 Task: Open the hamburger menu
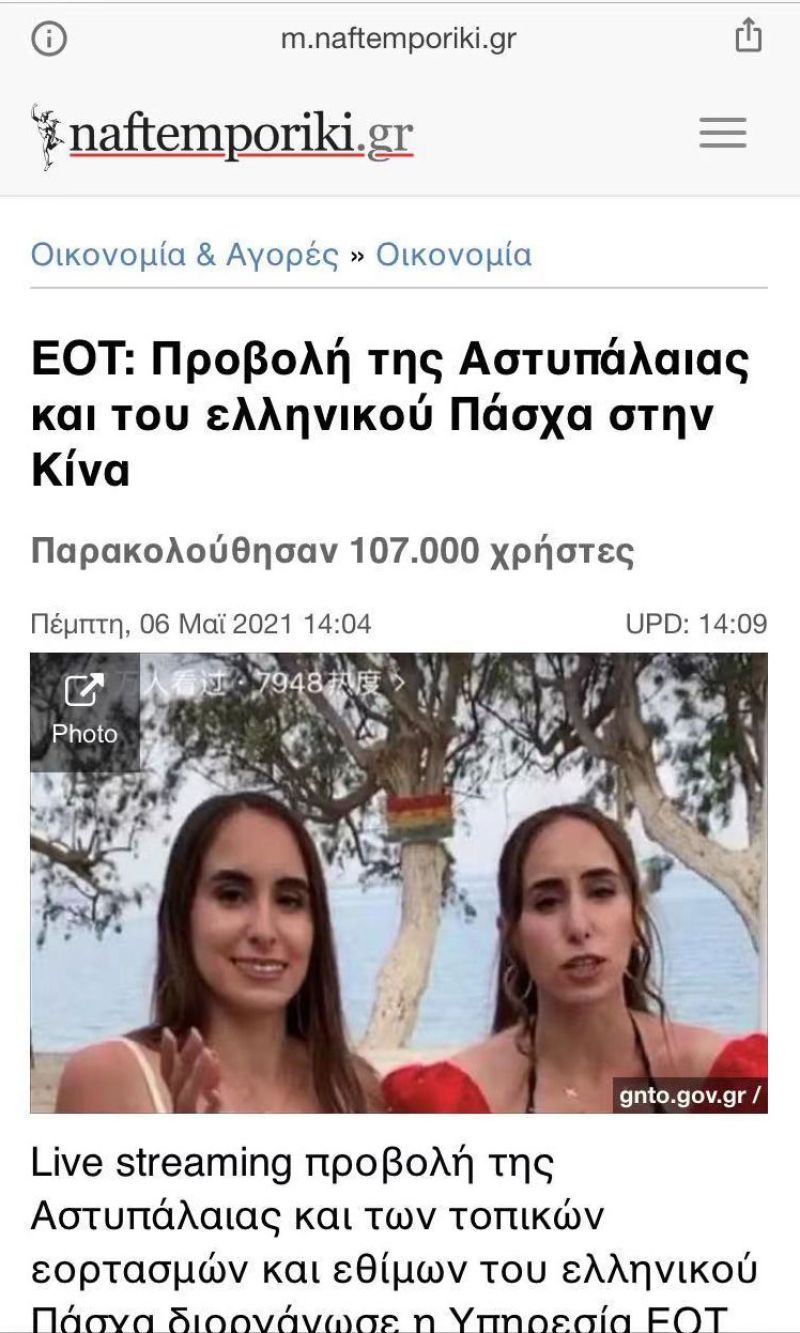click(x=722, y=133)
